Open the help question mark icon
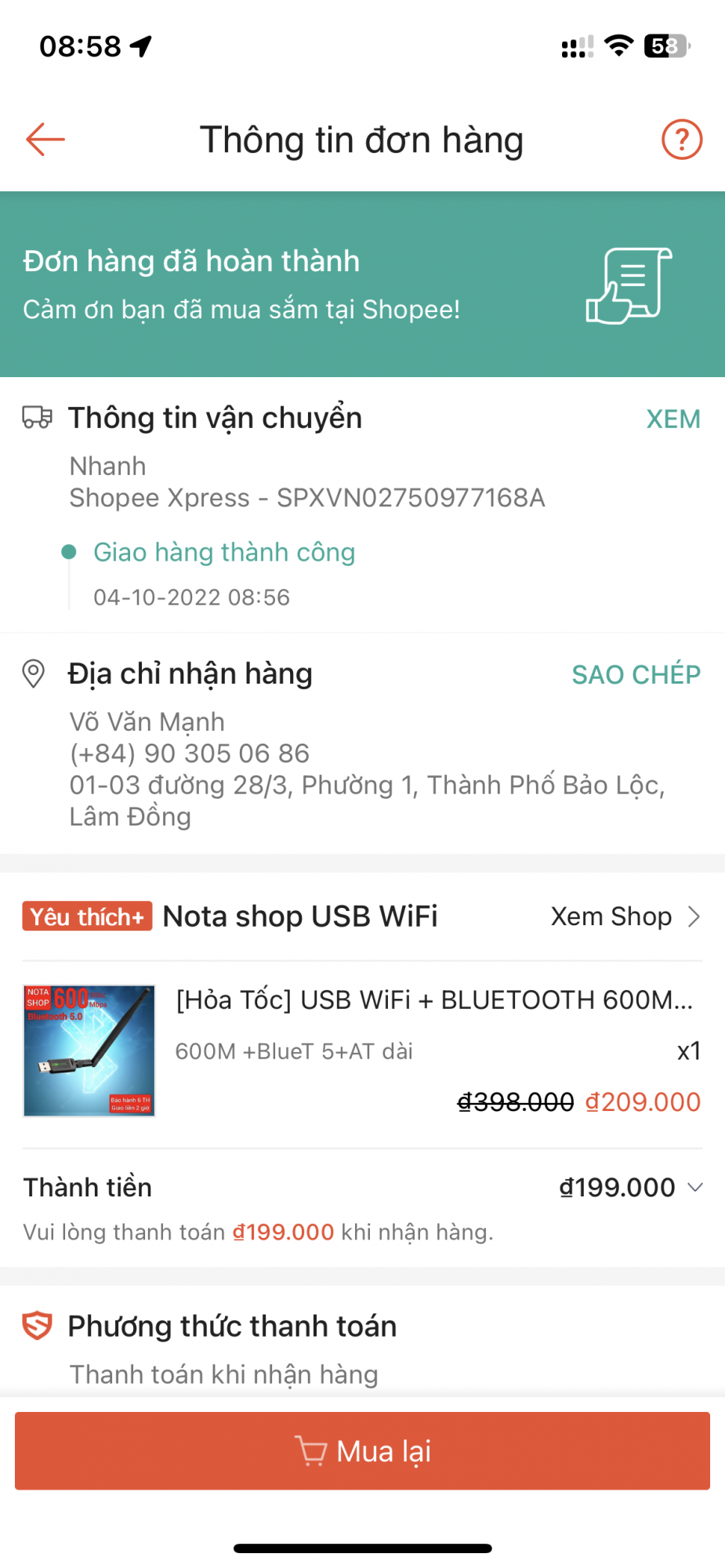 (681, 140)
